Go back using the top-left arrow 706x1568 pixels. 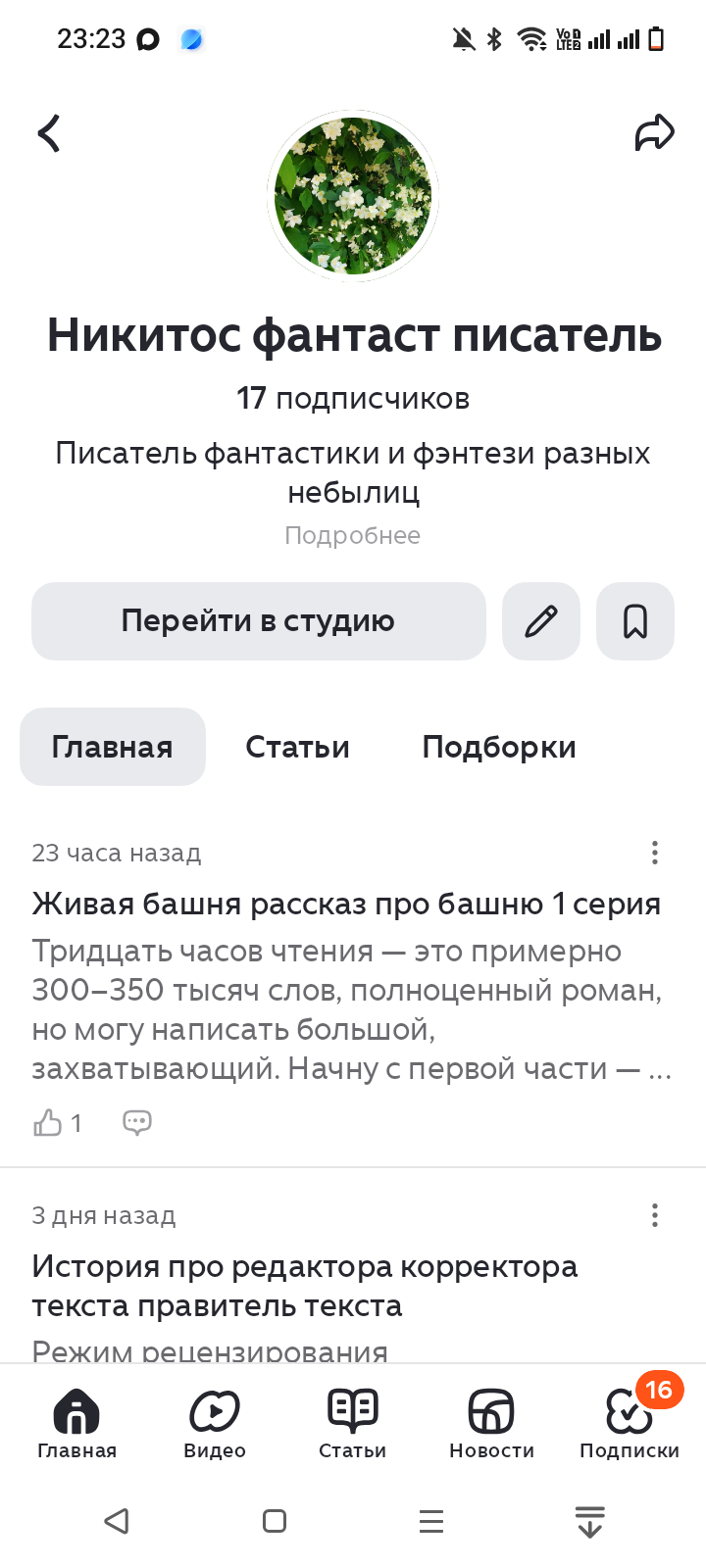[x=49, y=133]
